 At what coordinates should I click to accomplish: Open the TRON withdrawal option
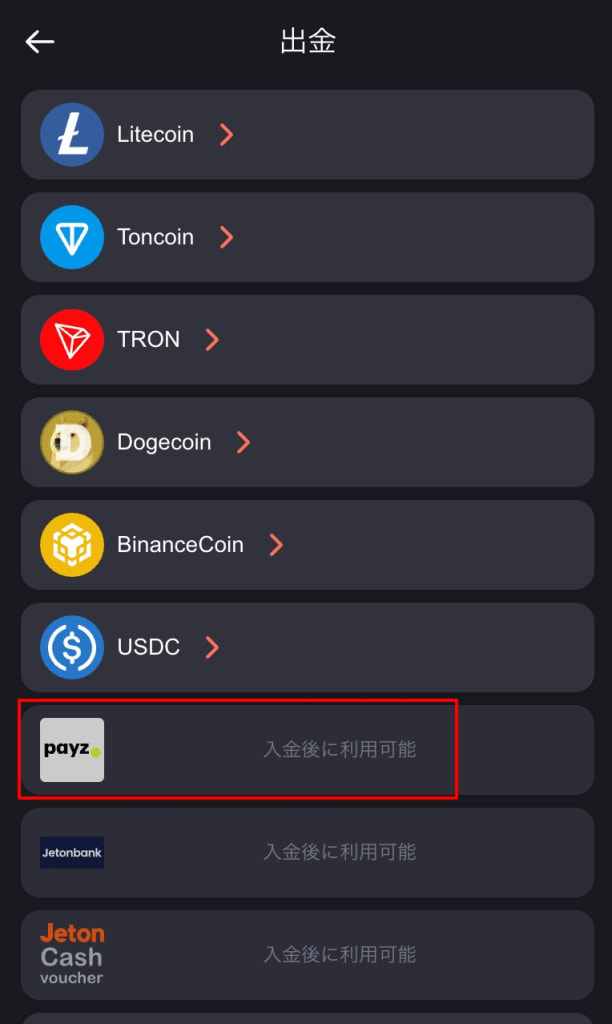[x=307, y=340]
